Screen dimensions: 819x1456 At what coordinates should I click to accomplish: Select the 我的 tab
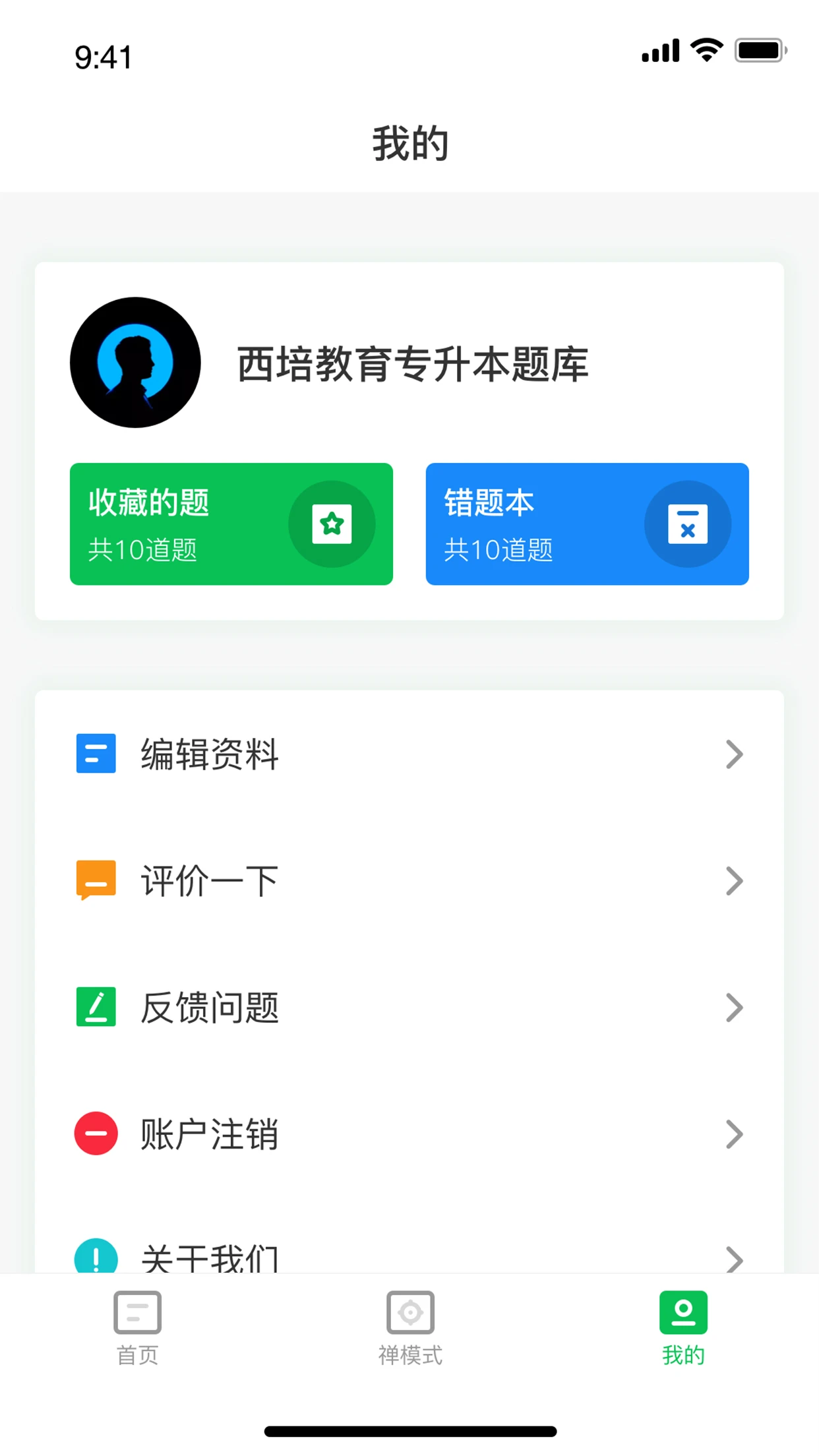[x=683, y=1328]
